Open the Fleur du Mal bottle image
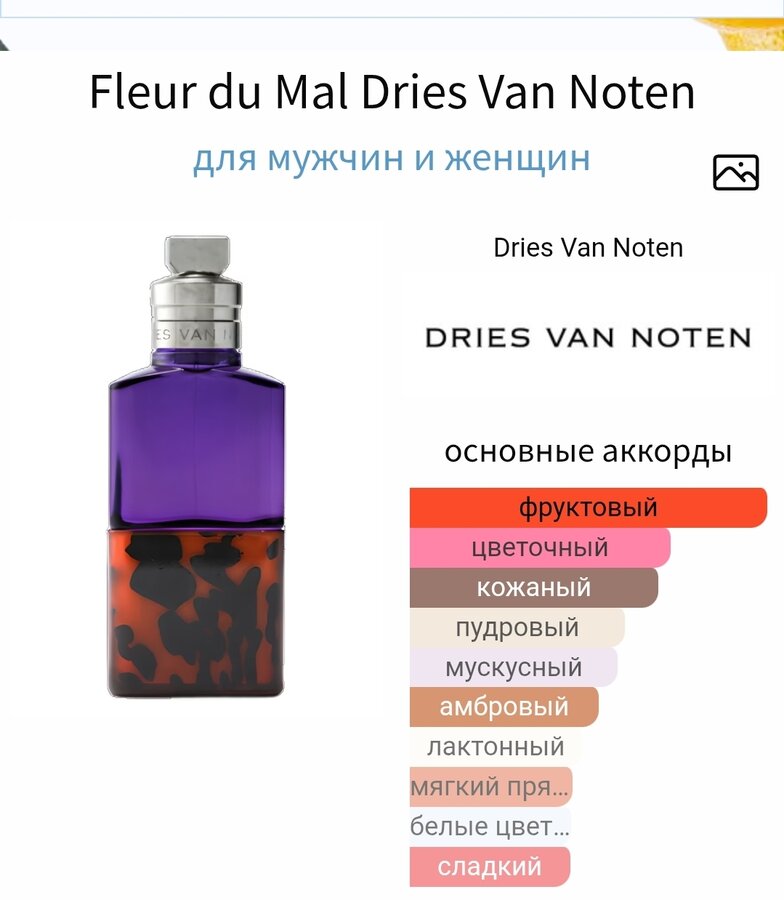Image resolution: width=784 pixels, height=900 pixels. 197,468
